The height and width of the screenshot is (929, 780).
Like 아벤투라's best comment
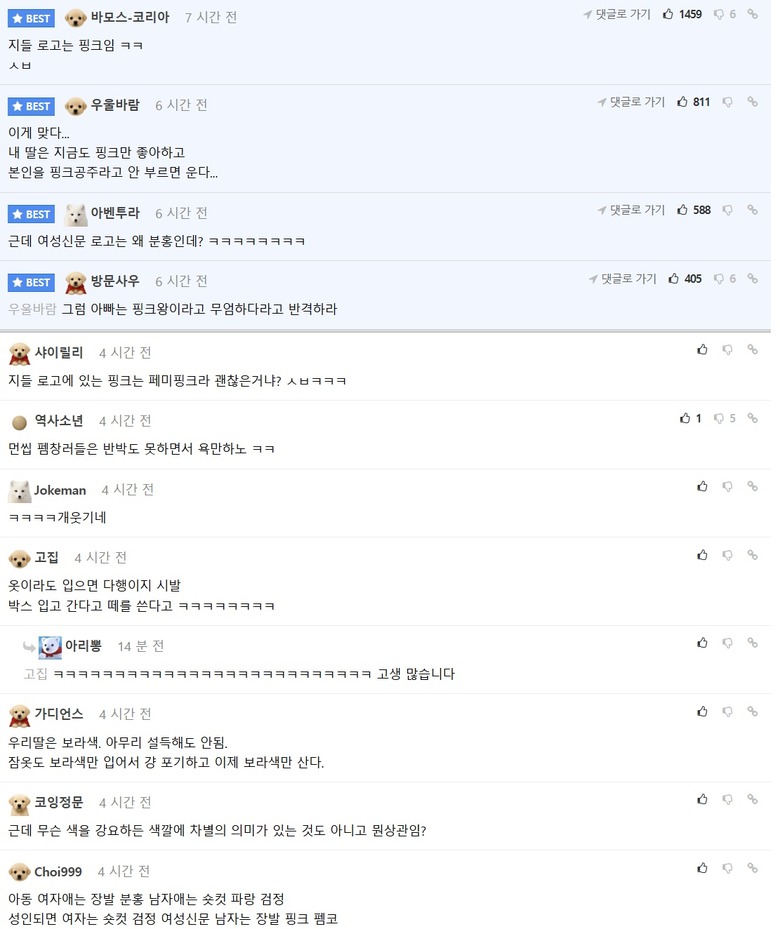682,210
